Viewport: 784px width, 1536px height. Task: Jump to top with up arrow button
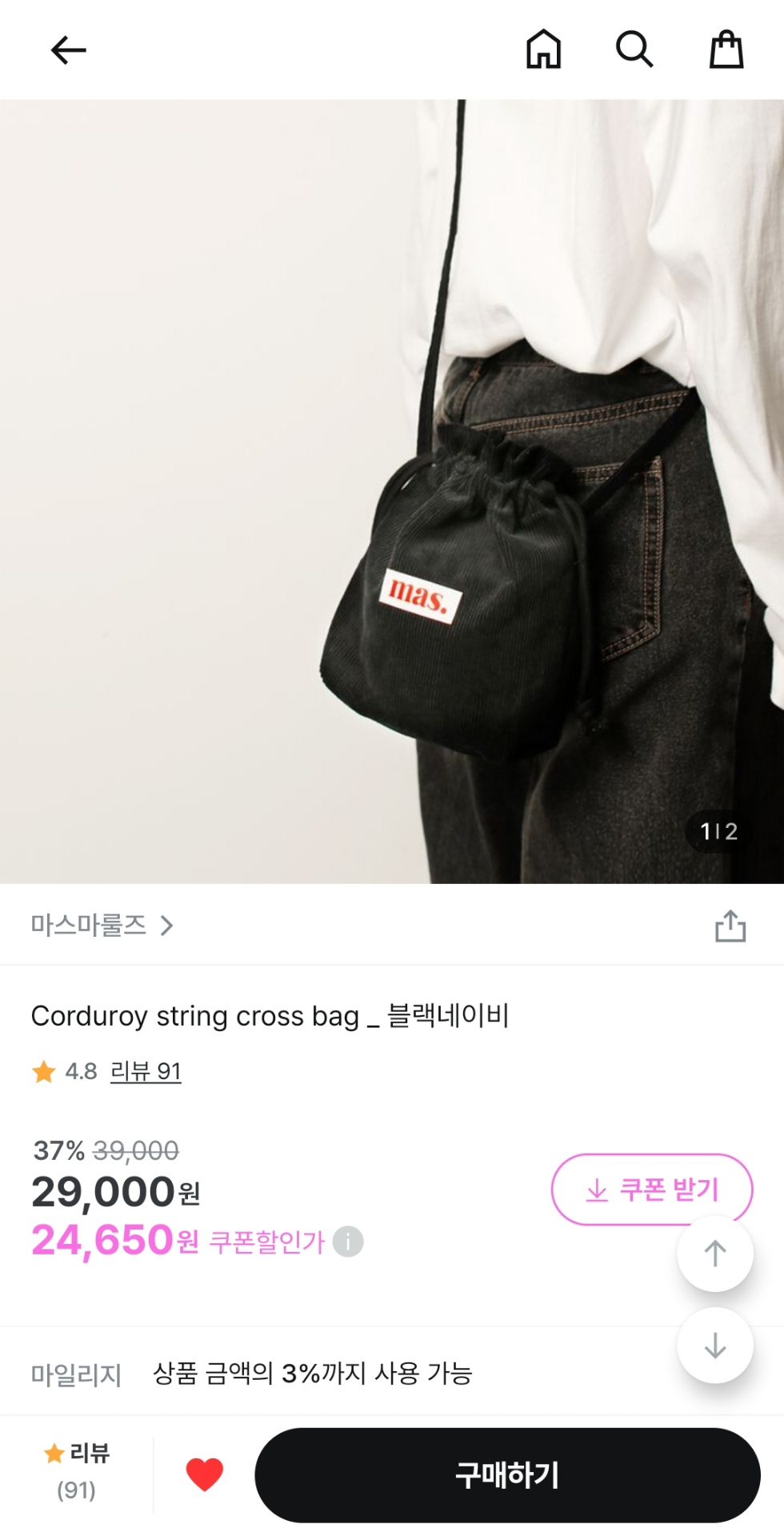coord(714,1254)
